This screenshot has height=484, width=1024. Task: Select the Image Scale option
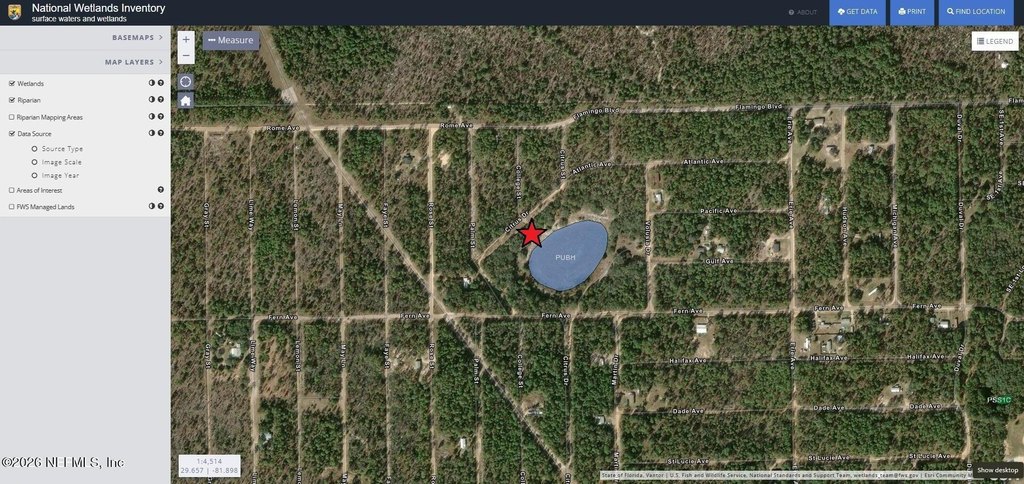35,162
